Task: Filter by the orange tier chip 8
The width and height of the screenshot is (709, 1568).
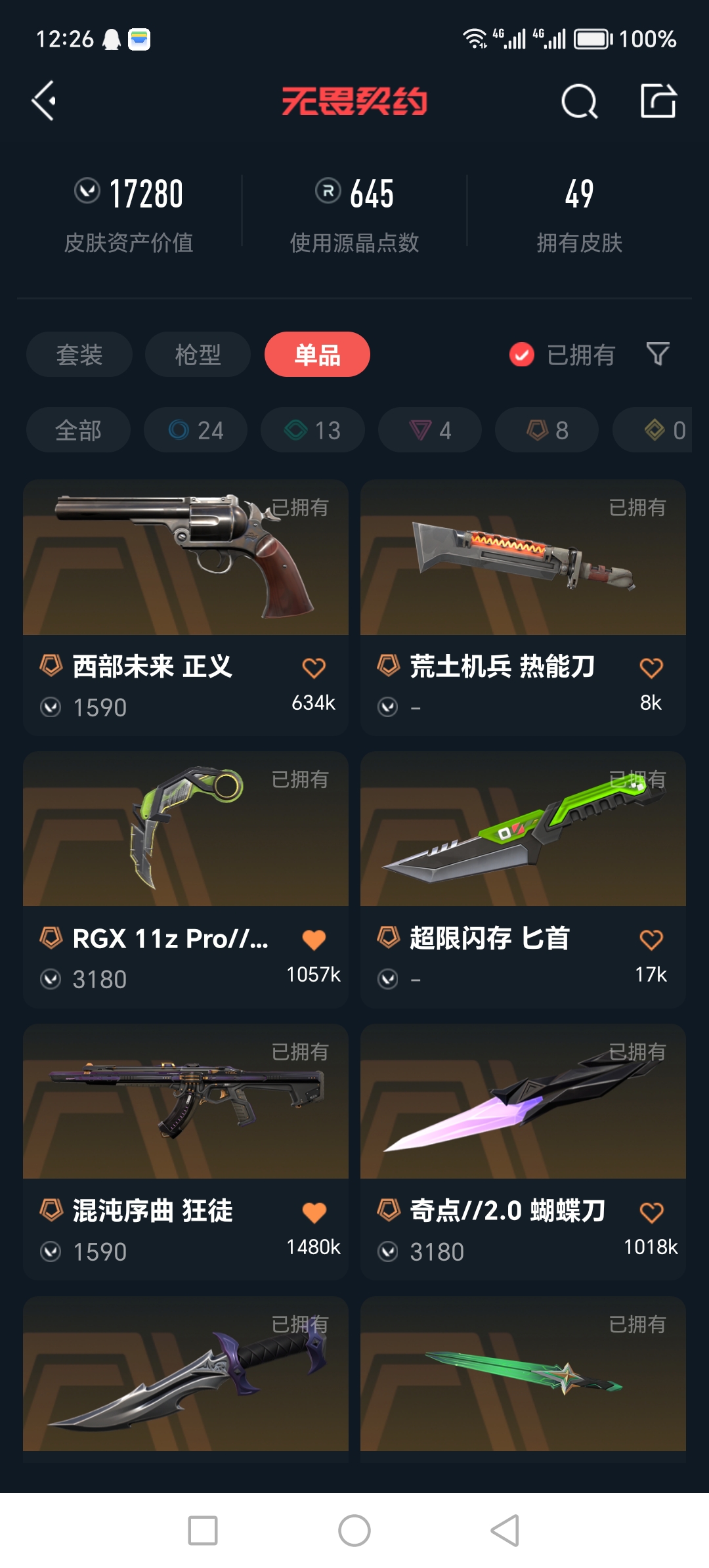Action: click(547, 430)
